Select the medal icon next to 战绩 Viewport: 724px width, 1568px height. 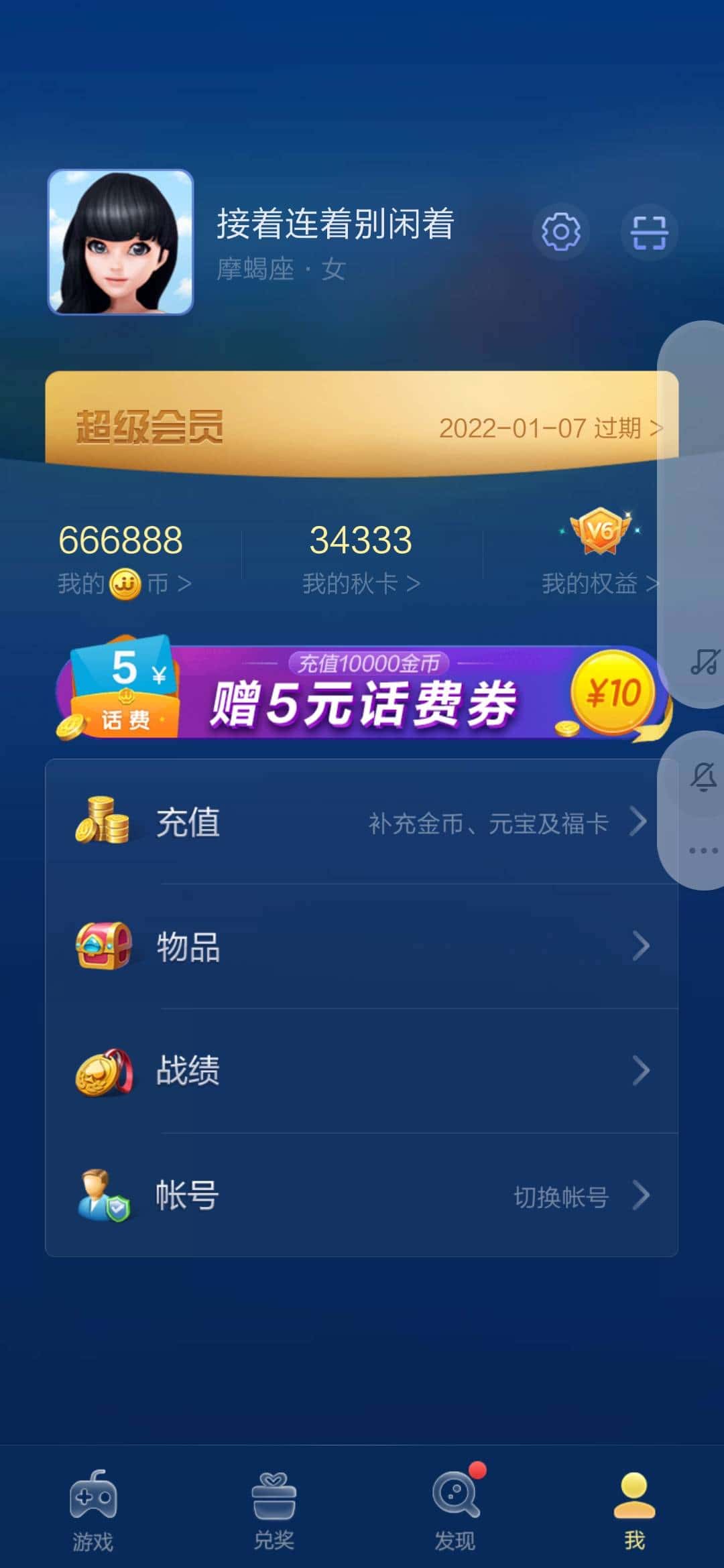tap(104, 1072)
